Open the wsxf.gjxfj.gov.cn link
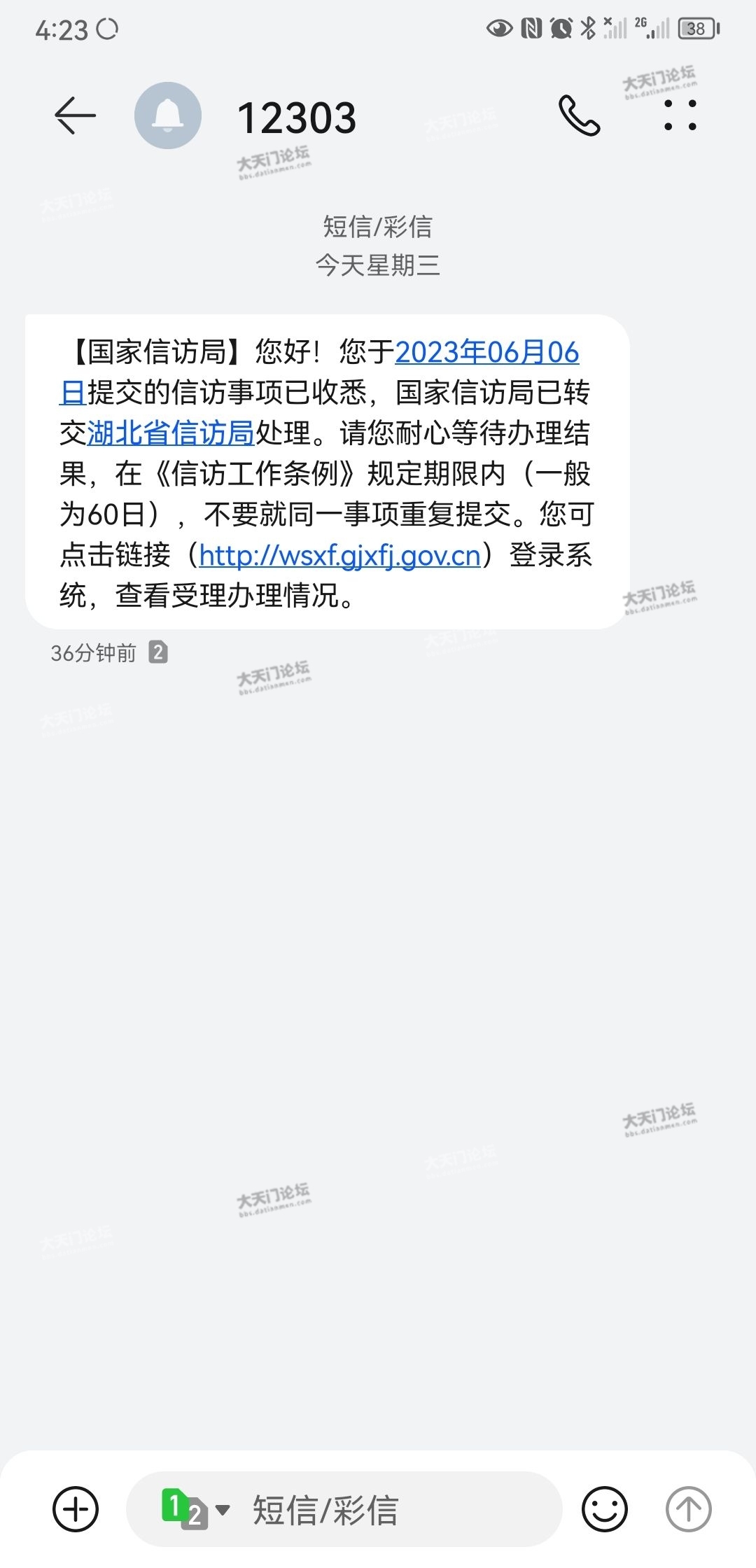 340,556
